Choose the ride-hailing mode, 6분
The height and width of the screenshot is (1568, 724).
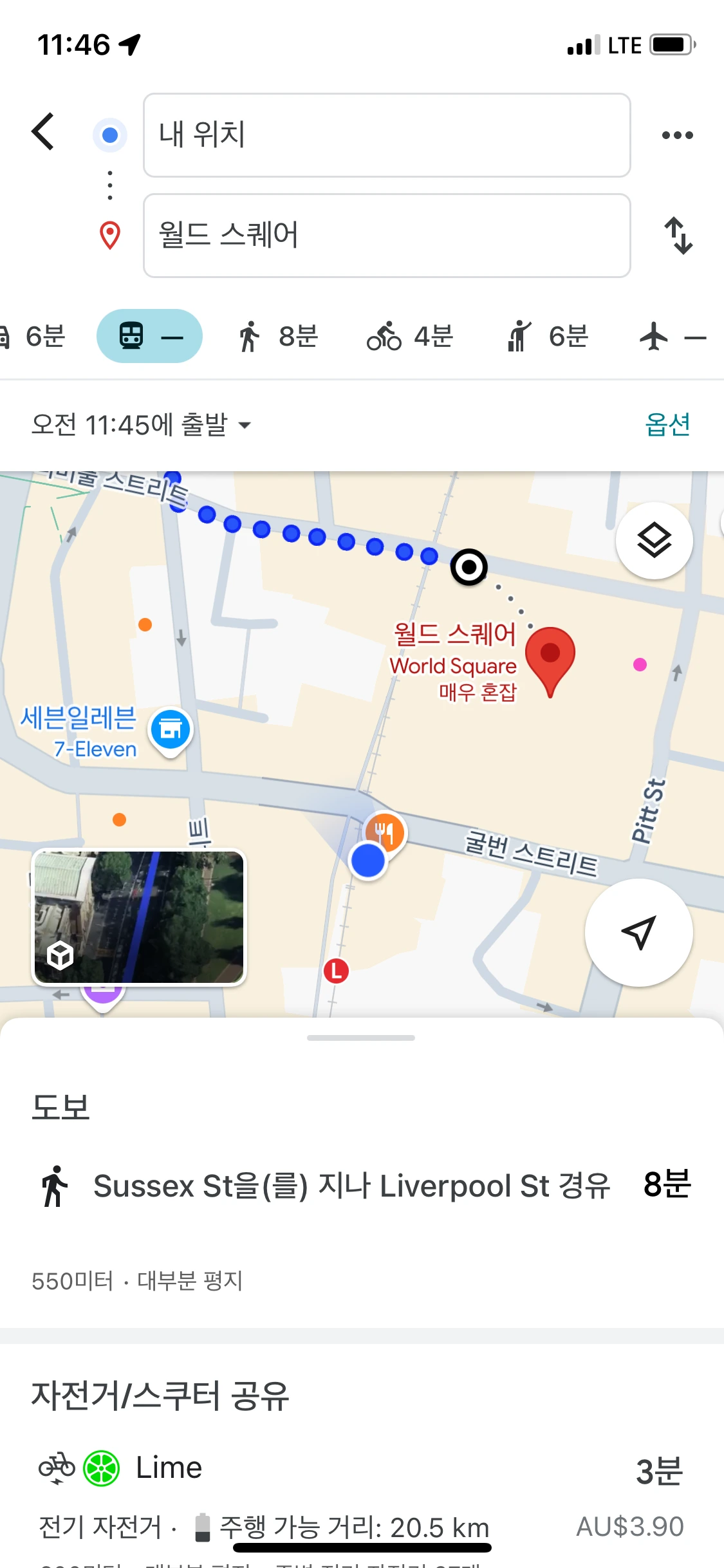click(548, 337)
